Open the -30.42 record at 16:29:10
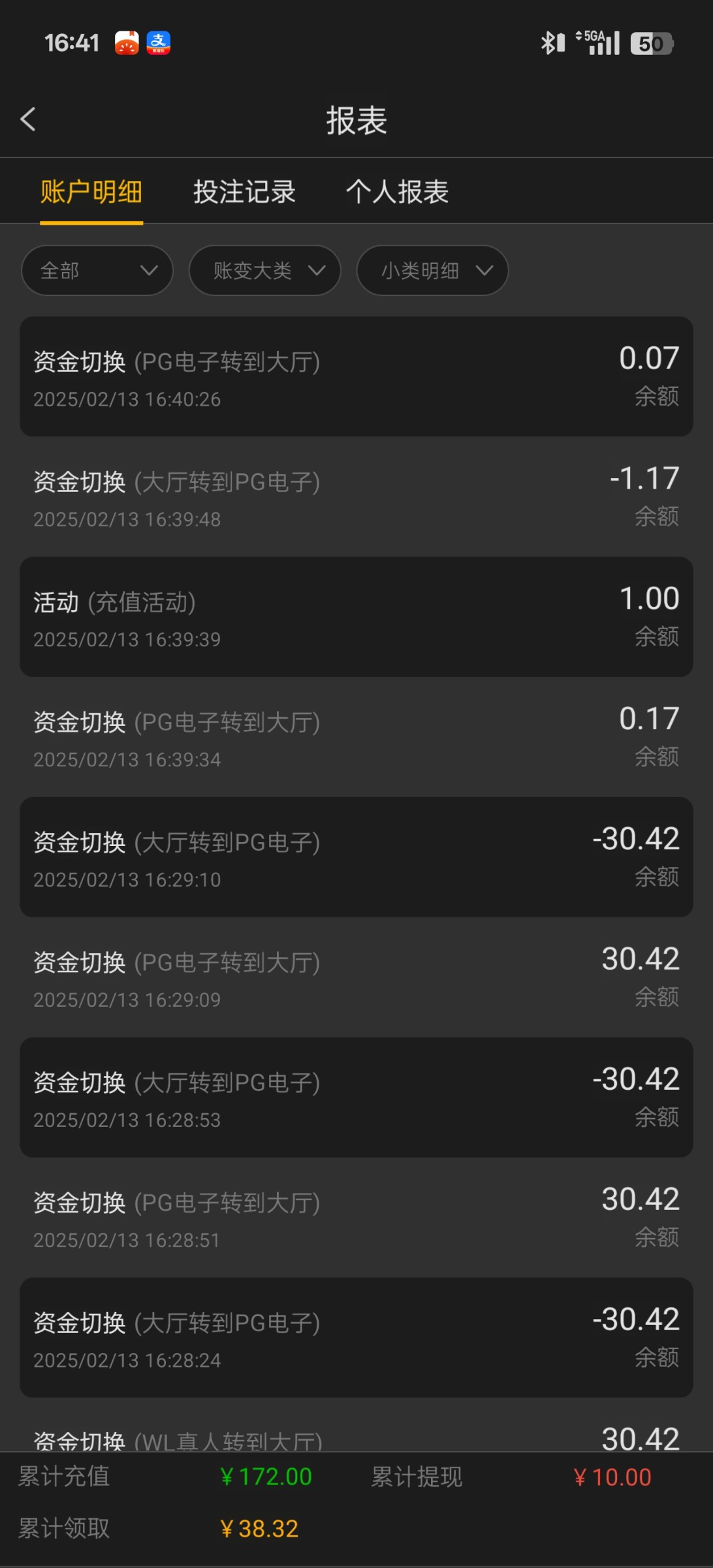713x1568 pixels. coord(356,857)
